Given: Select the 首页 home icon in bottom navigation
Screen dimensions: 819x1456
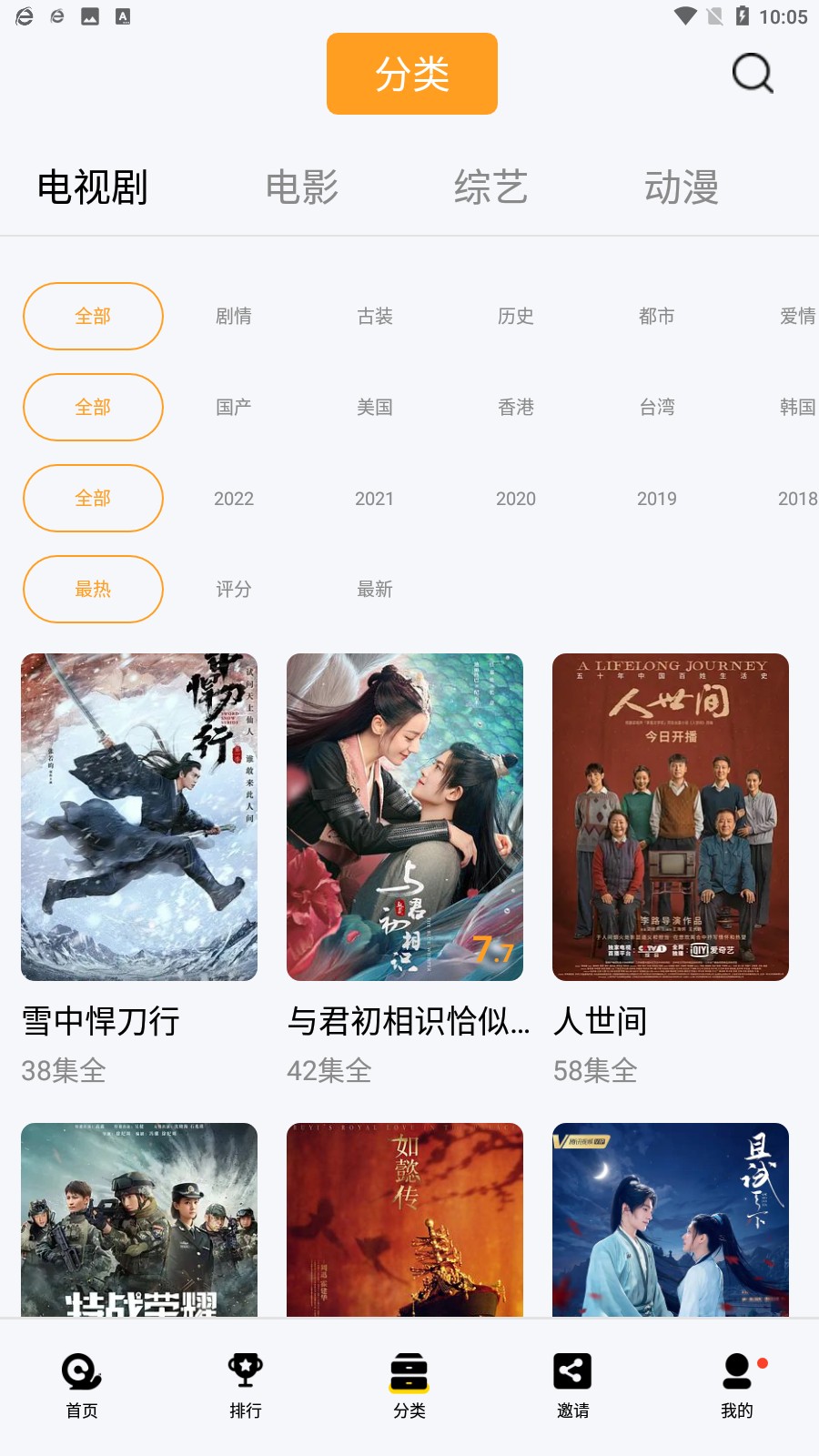Looking at the screenshot, I should pyautogui.click(x=81, y=1383).
